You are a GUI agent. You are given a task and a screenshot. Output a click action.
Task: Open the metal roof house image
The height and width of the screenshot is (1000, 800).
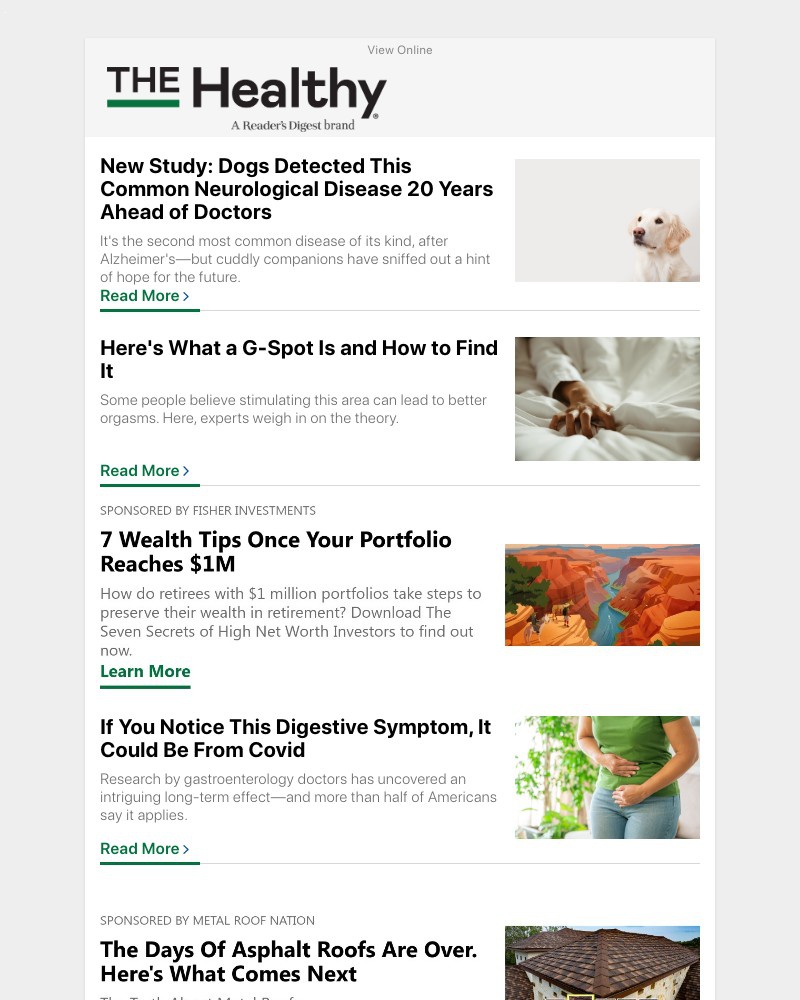(602, 962)
